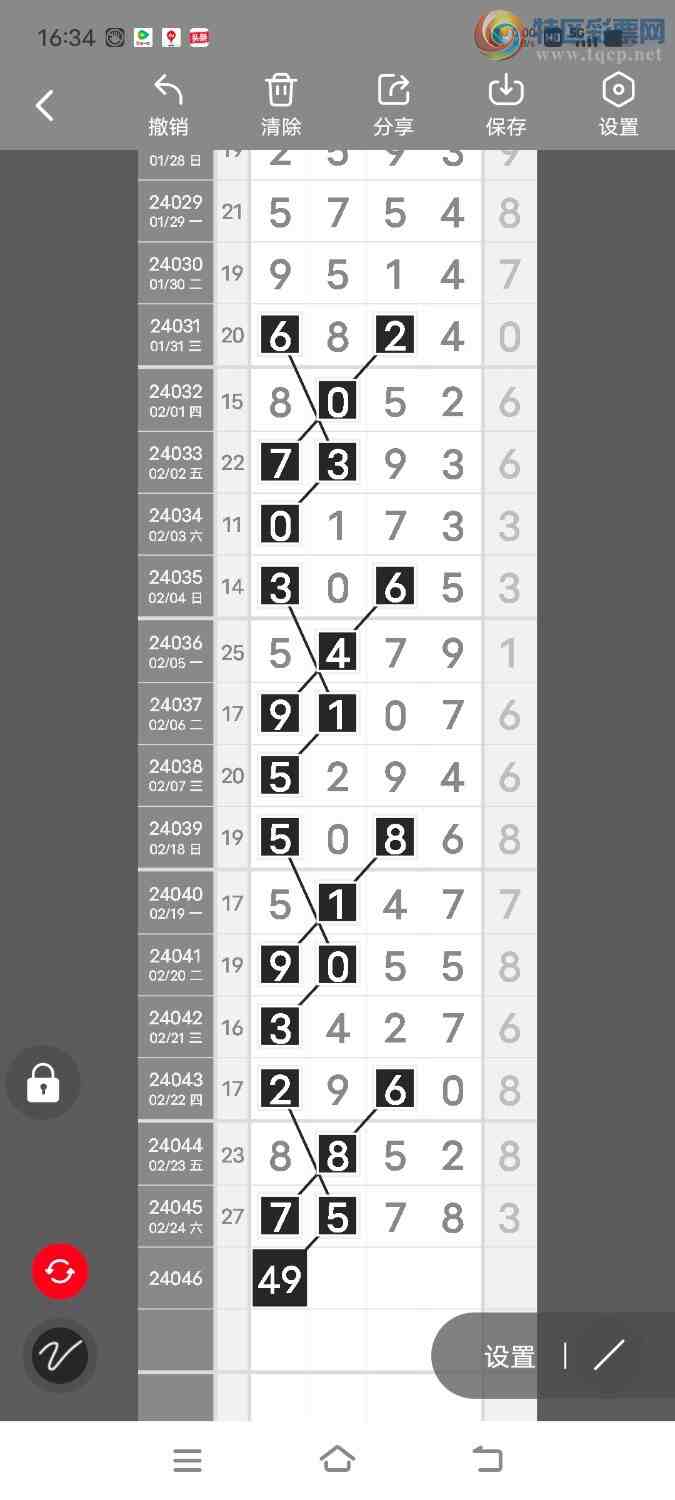Go back using the top-left arrow

[45, 105]
